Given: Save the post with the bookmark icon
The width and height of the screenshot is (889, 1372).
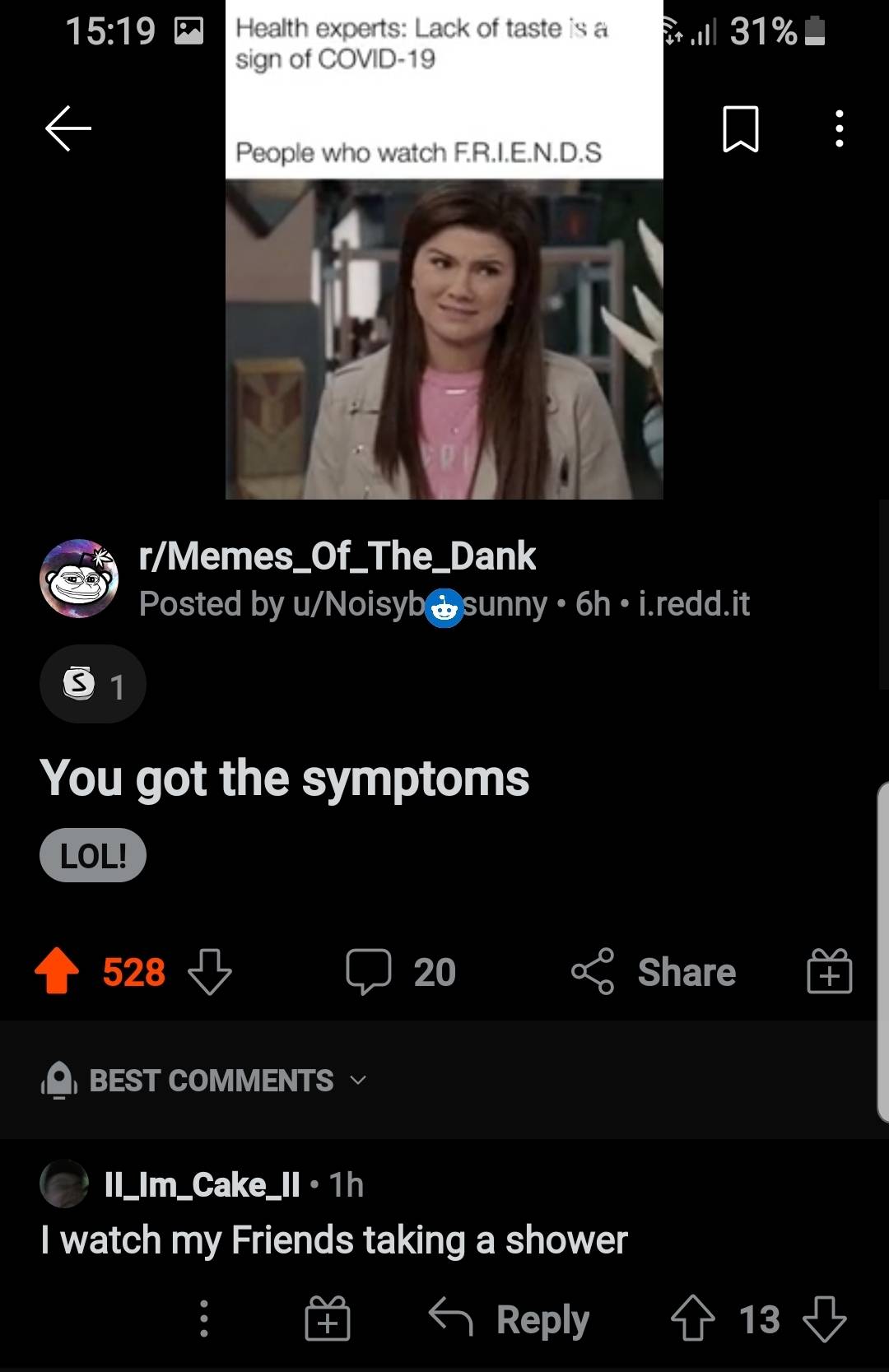Looking at the screenshot, I should point(740,129).
